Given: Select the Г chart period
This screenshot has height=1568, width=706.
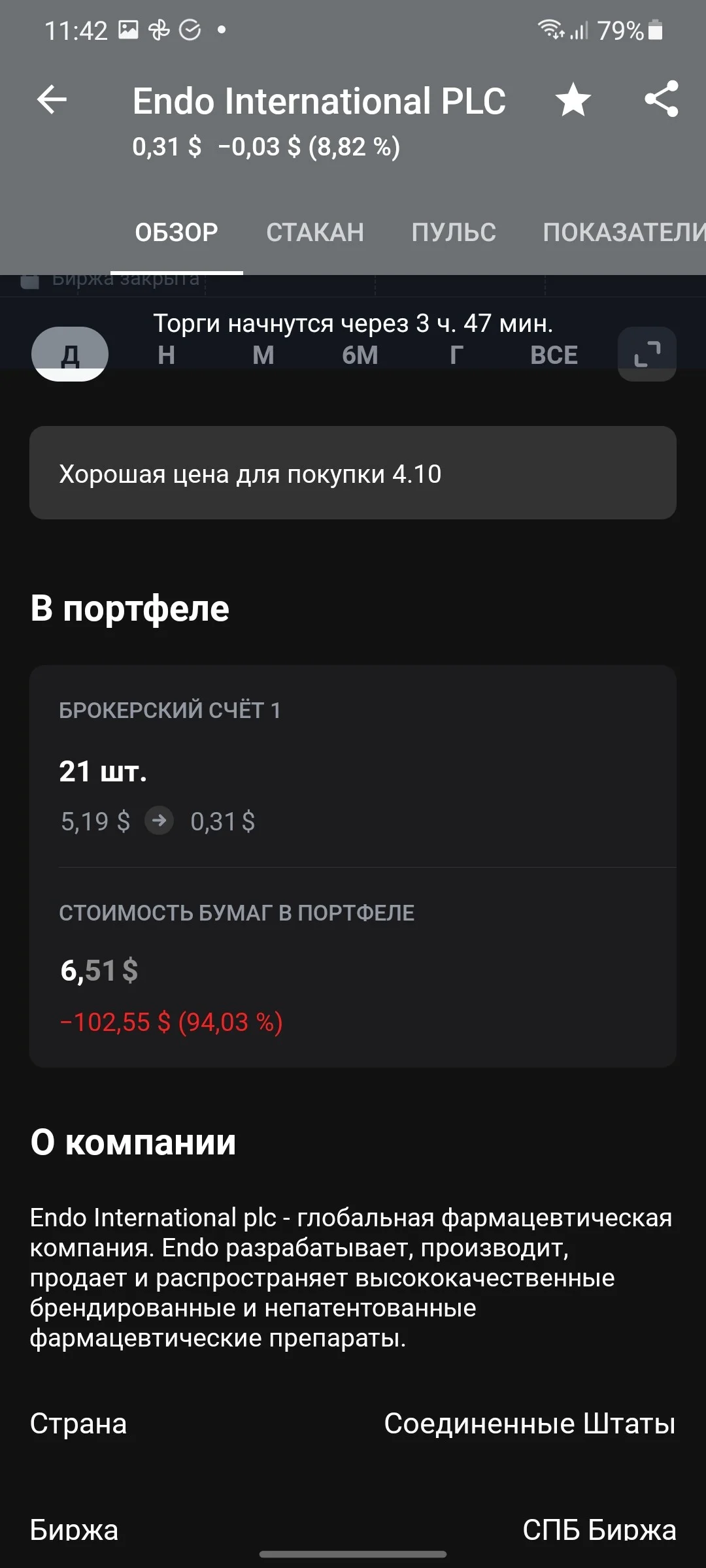Looking at the screenshot, I should [456, 355].
